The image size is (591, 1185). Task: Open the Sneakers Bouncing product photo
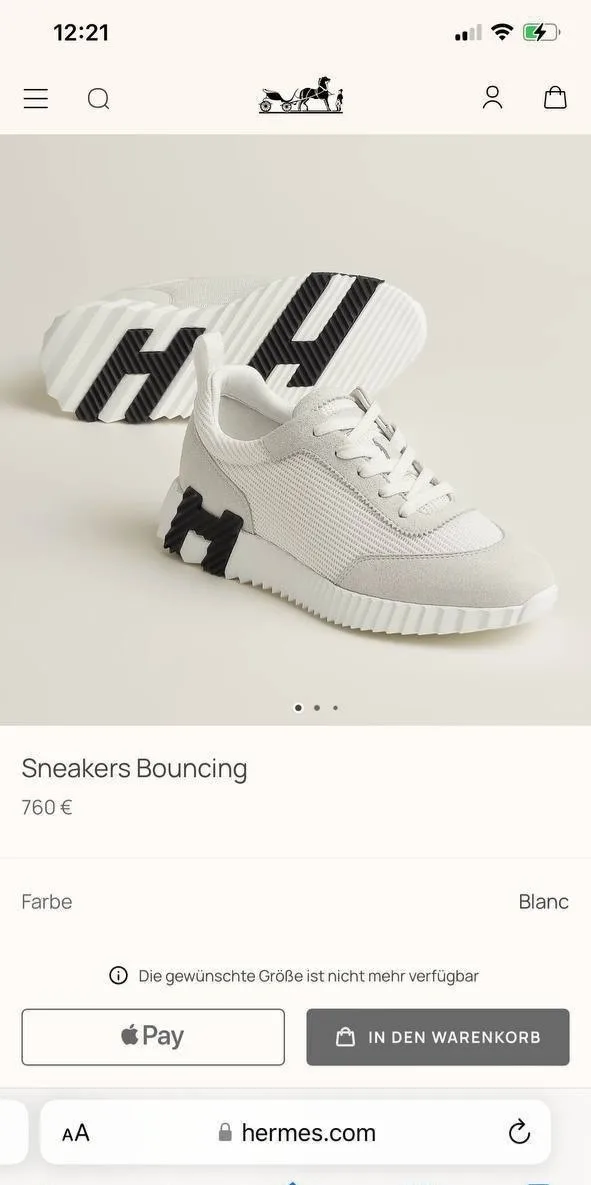click(x=296, y=430)
